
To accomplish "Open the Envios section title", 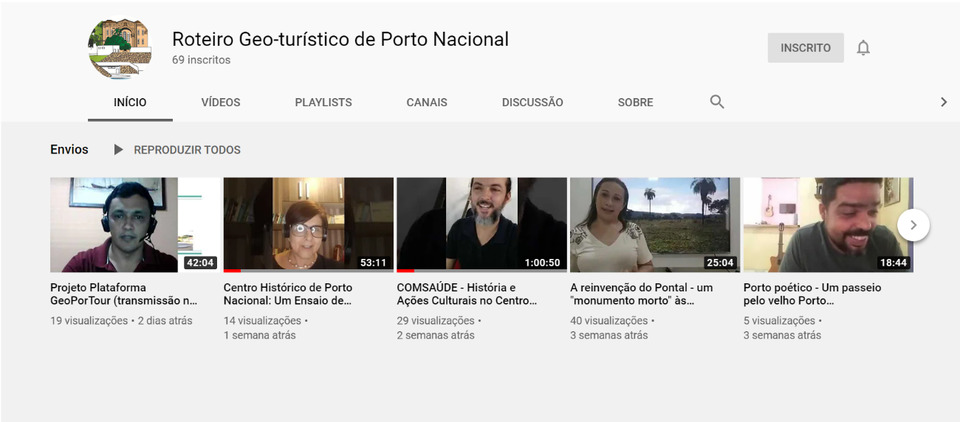I will tap(69, 150).
